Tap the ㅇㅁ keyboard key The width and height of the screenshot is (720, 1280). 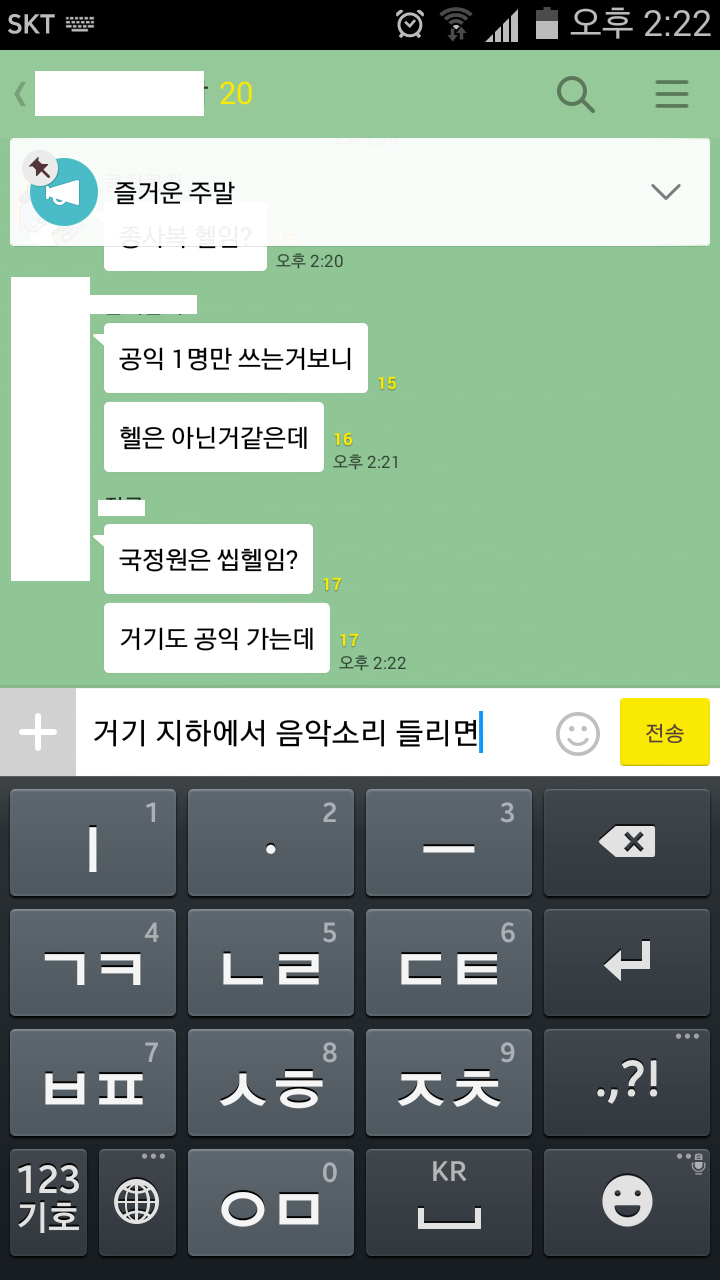(x=270, y=1202)
